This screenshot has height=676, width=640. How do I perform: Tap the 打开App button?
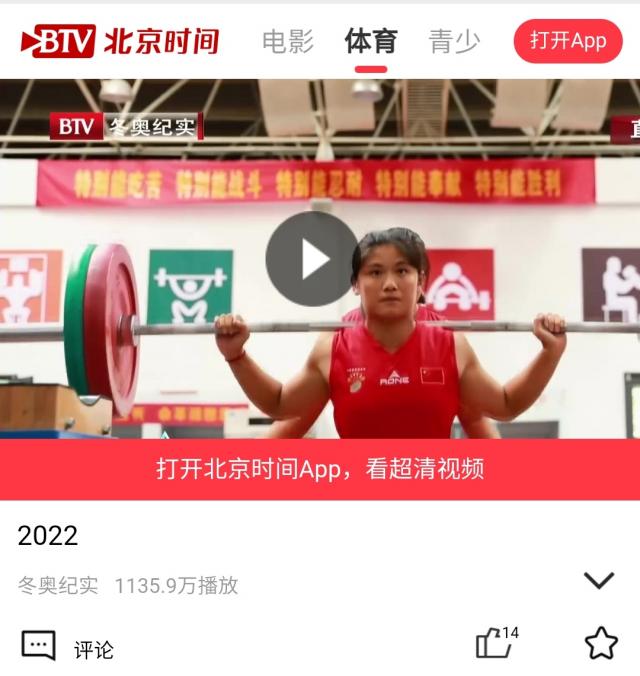click(568, 41)
